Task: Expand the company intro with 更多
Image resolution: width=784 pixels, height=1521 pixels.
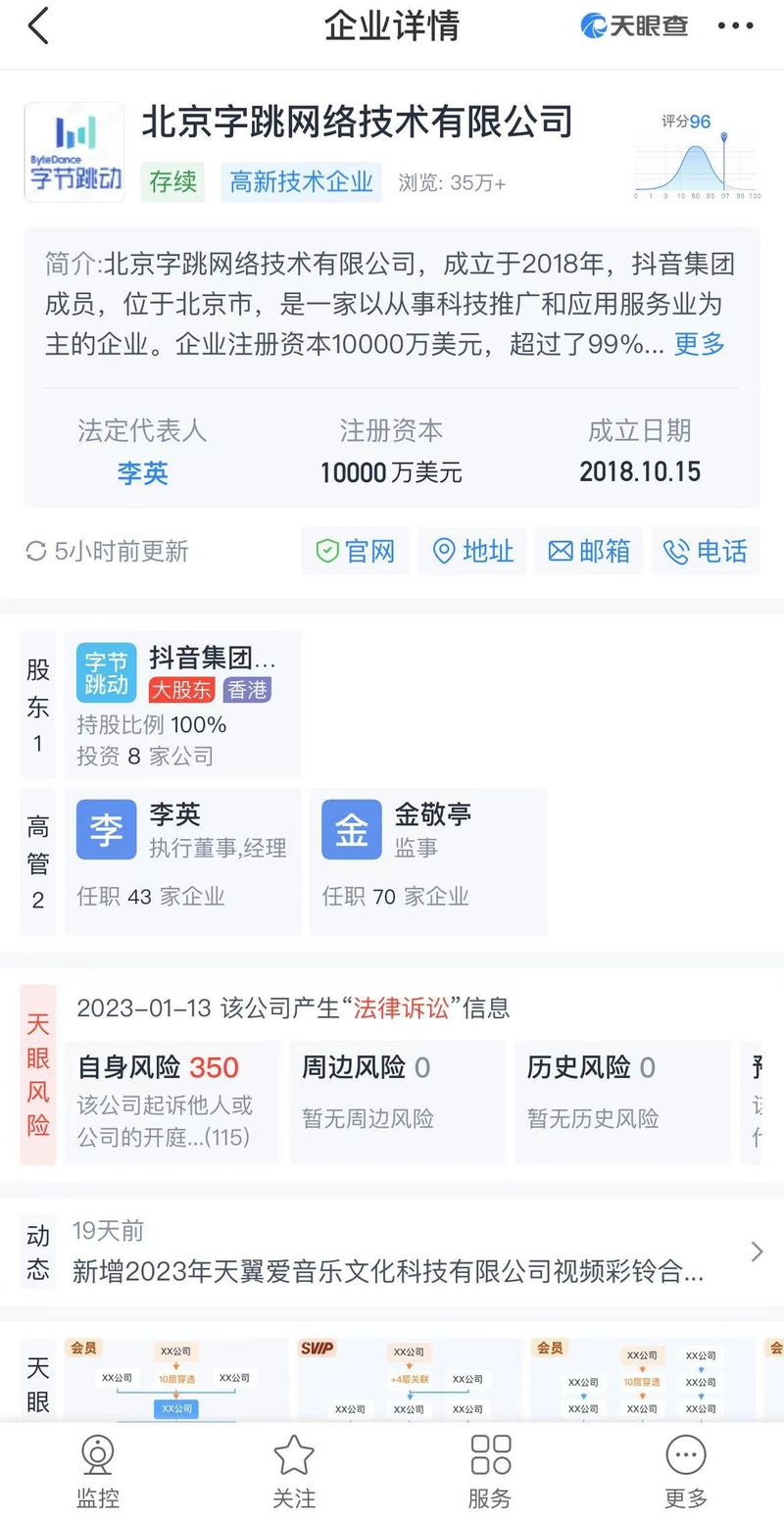Action: (x=700, y=344)
